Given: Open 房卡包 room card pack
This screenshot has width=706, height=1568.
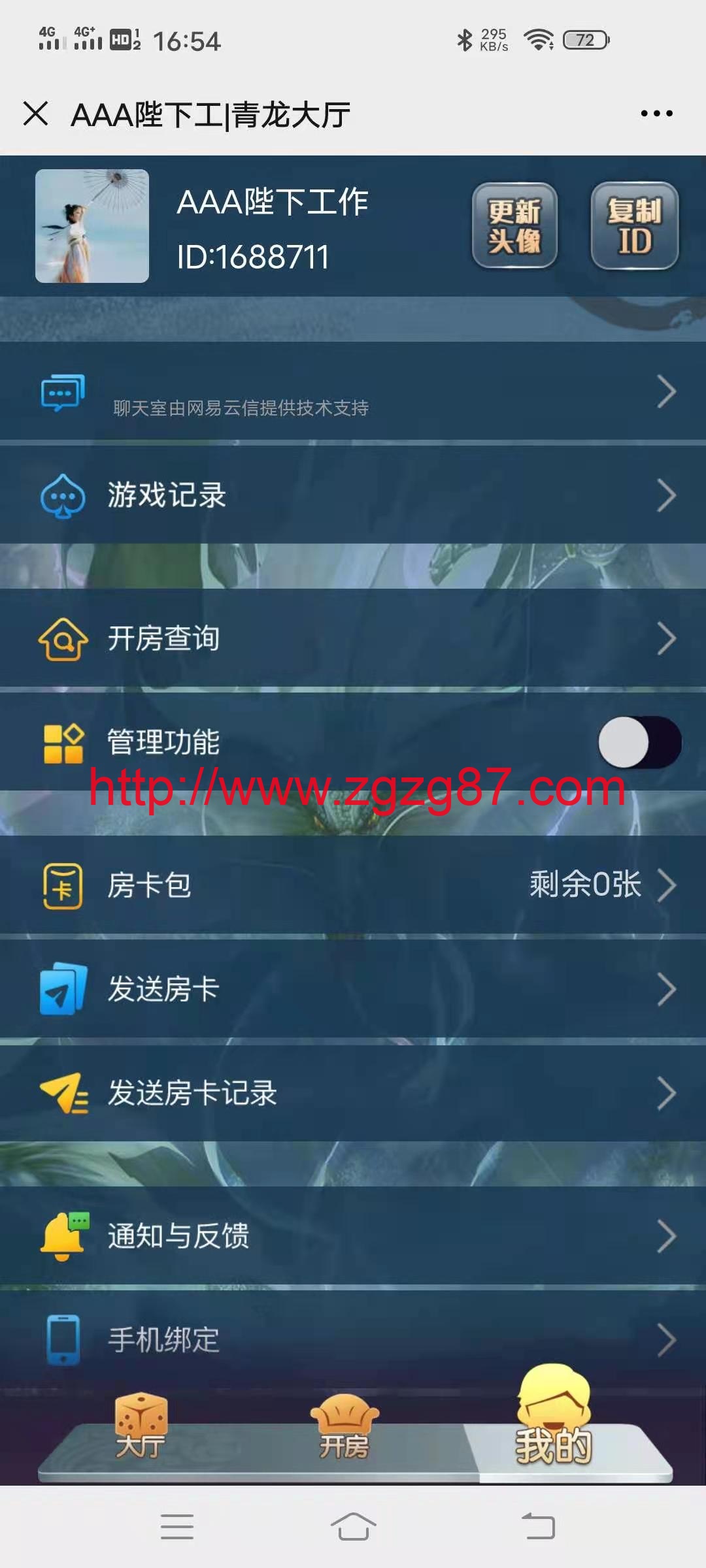Looking at the screenshot, I should [353, 885].
